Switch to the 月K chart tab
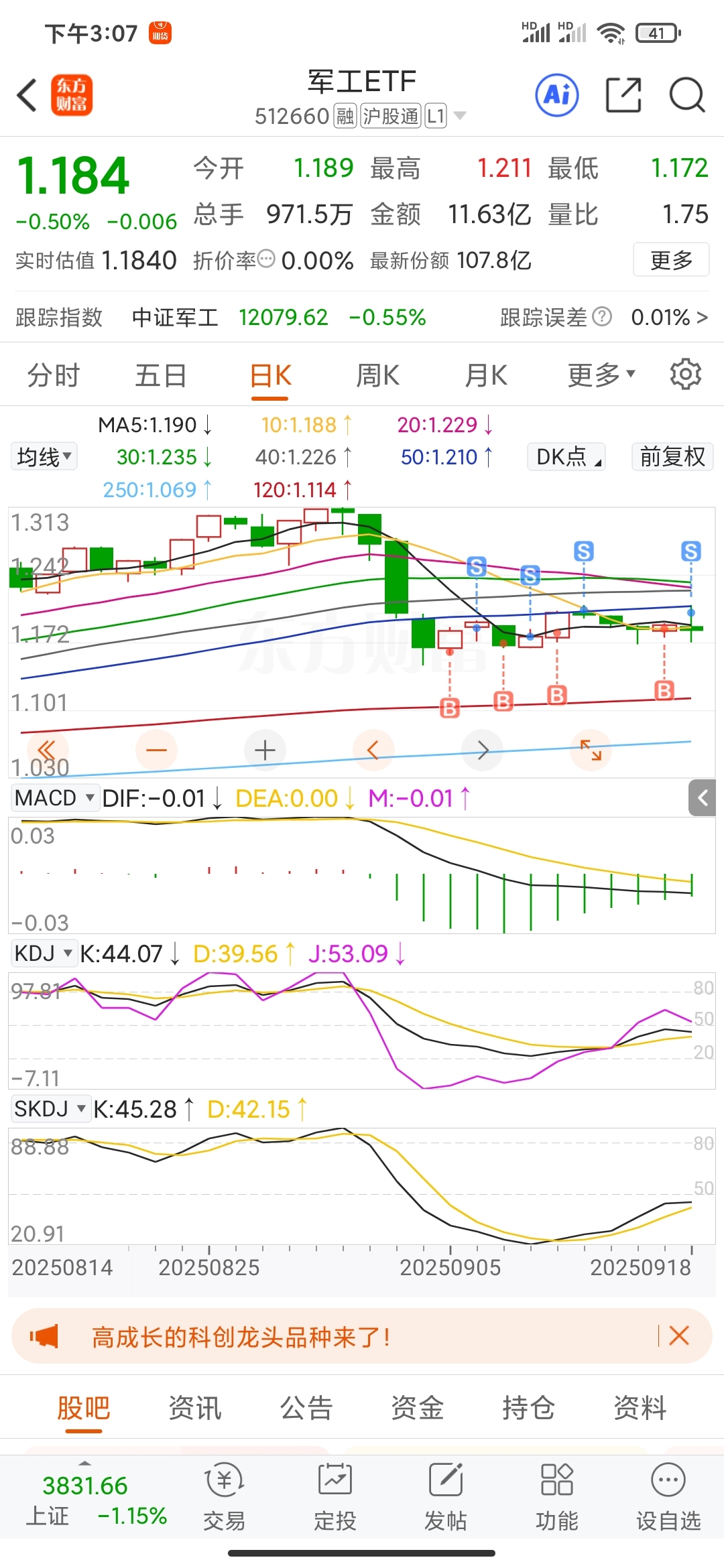Screen dimensions: 724x1568 (x=487, y=375)
